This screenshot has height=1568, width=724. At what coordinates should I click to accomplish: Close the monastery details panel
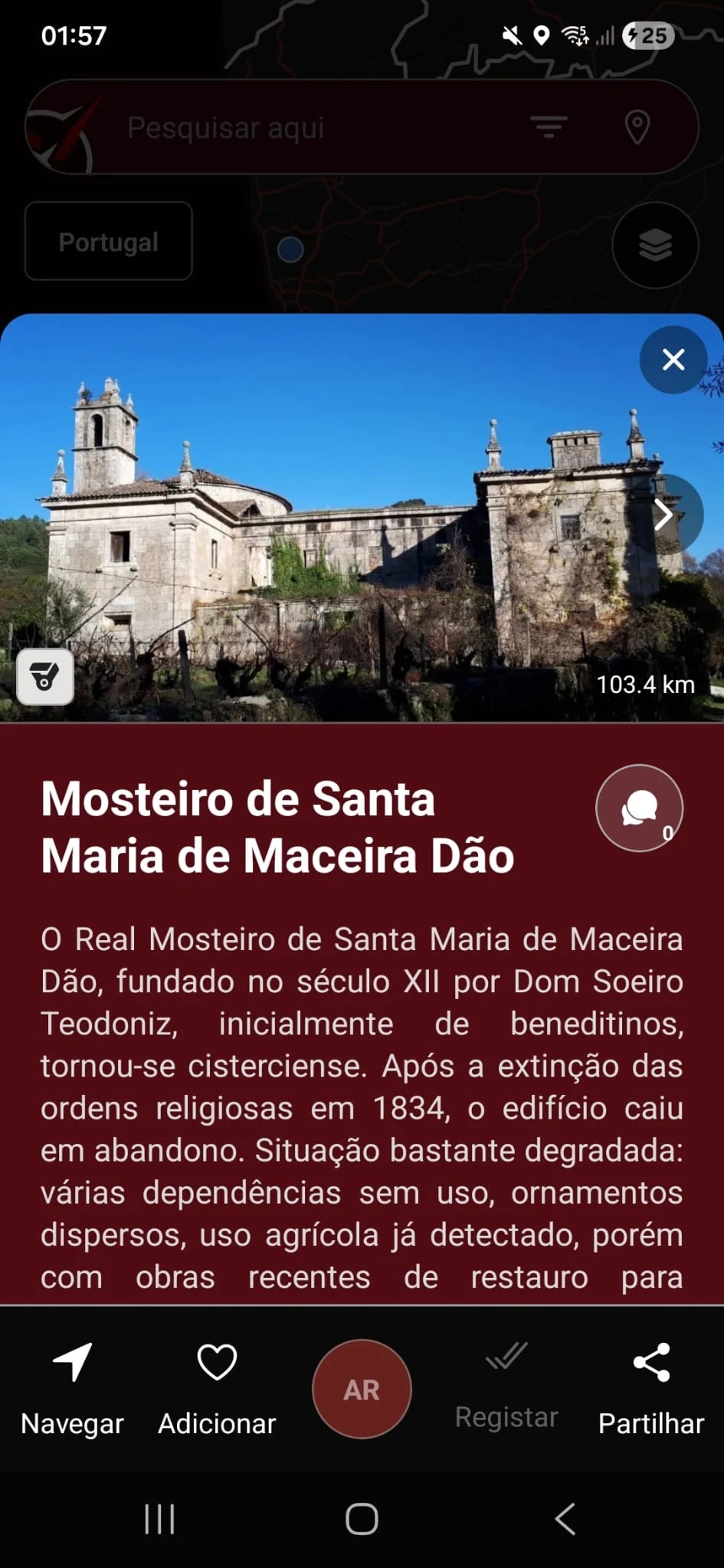click(673, 359)
